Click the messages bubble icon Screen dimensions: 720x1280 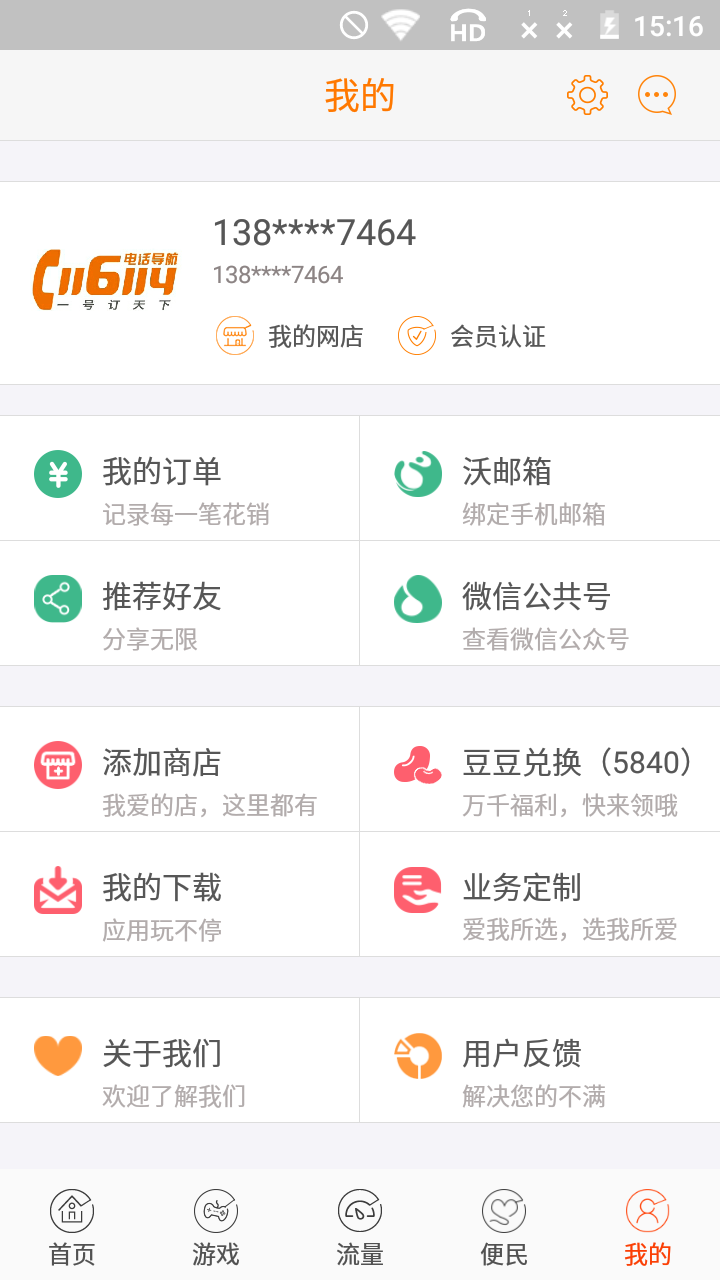[x=657, y=95]
